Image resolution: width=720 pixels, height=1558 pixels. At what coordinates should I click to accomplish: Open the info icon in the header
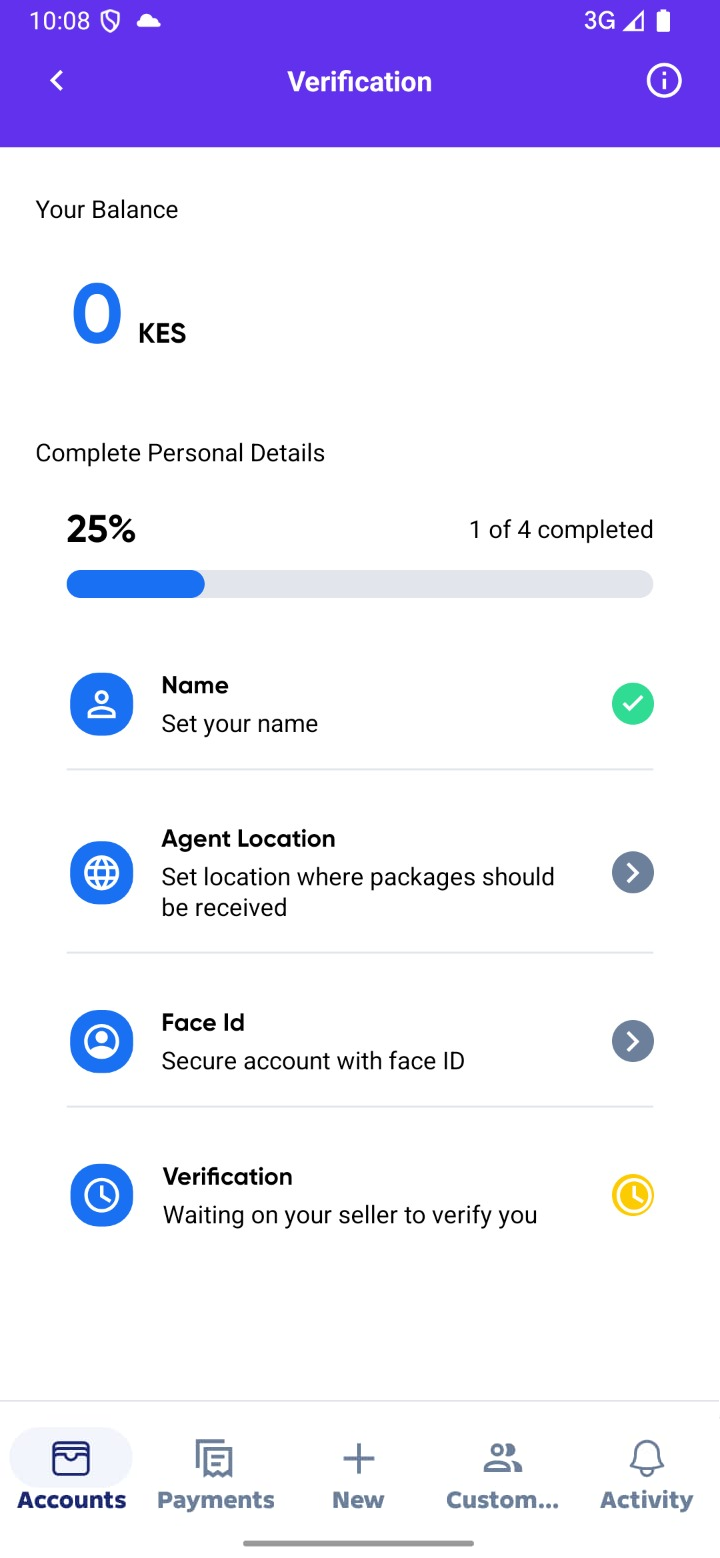[663, 80]
